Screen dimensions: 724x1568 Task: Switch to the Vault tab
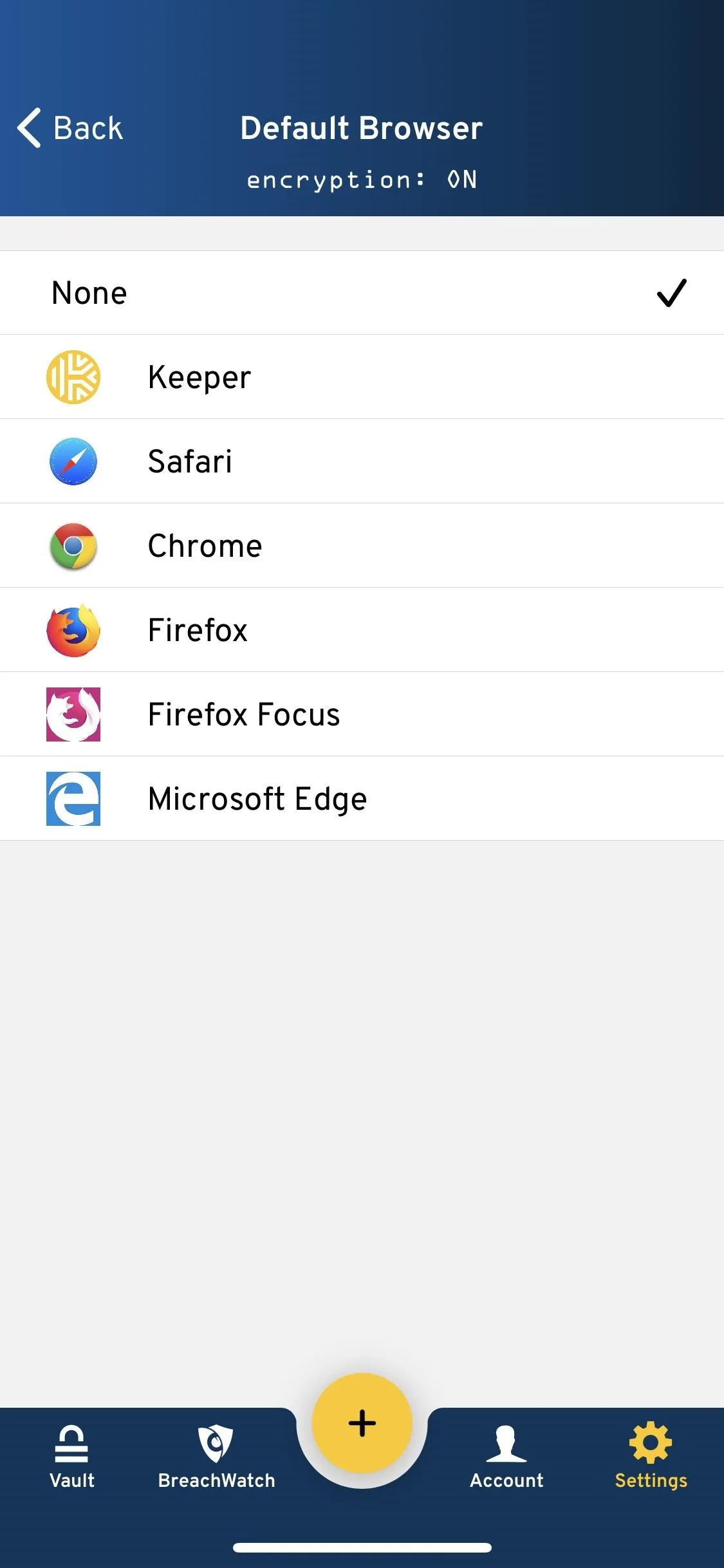pyautogui.click(x=72, y=1457)
